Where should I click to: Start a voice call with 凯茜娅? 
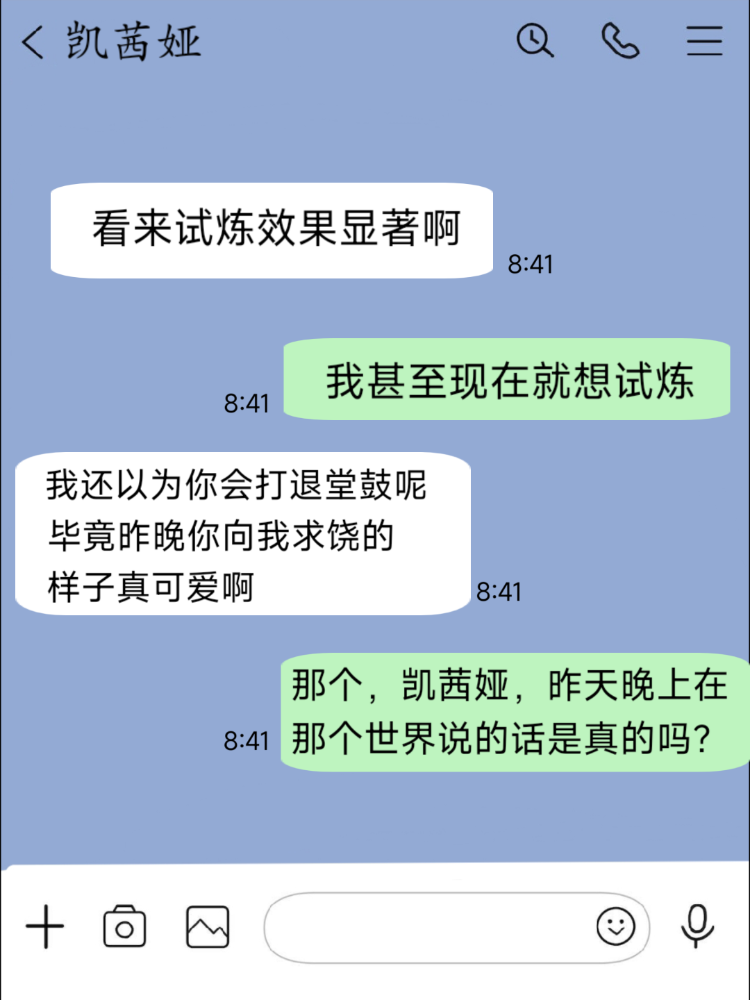click(620, 40)
